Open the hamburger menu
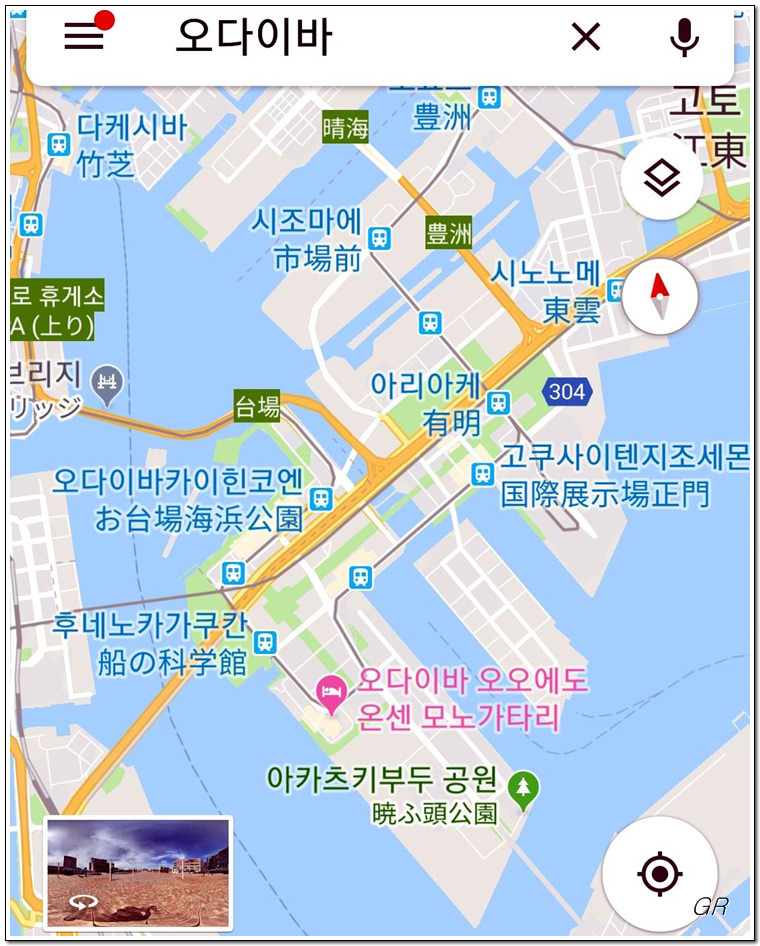 coord(85,36)
